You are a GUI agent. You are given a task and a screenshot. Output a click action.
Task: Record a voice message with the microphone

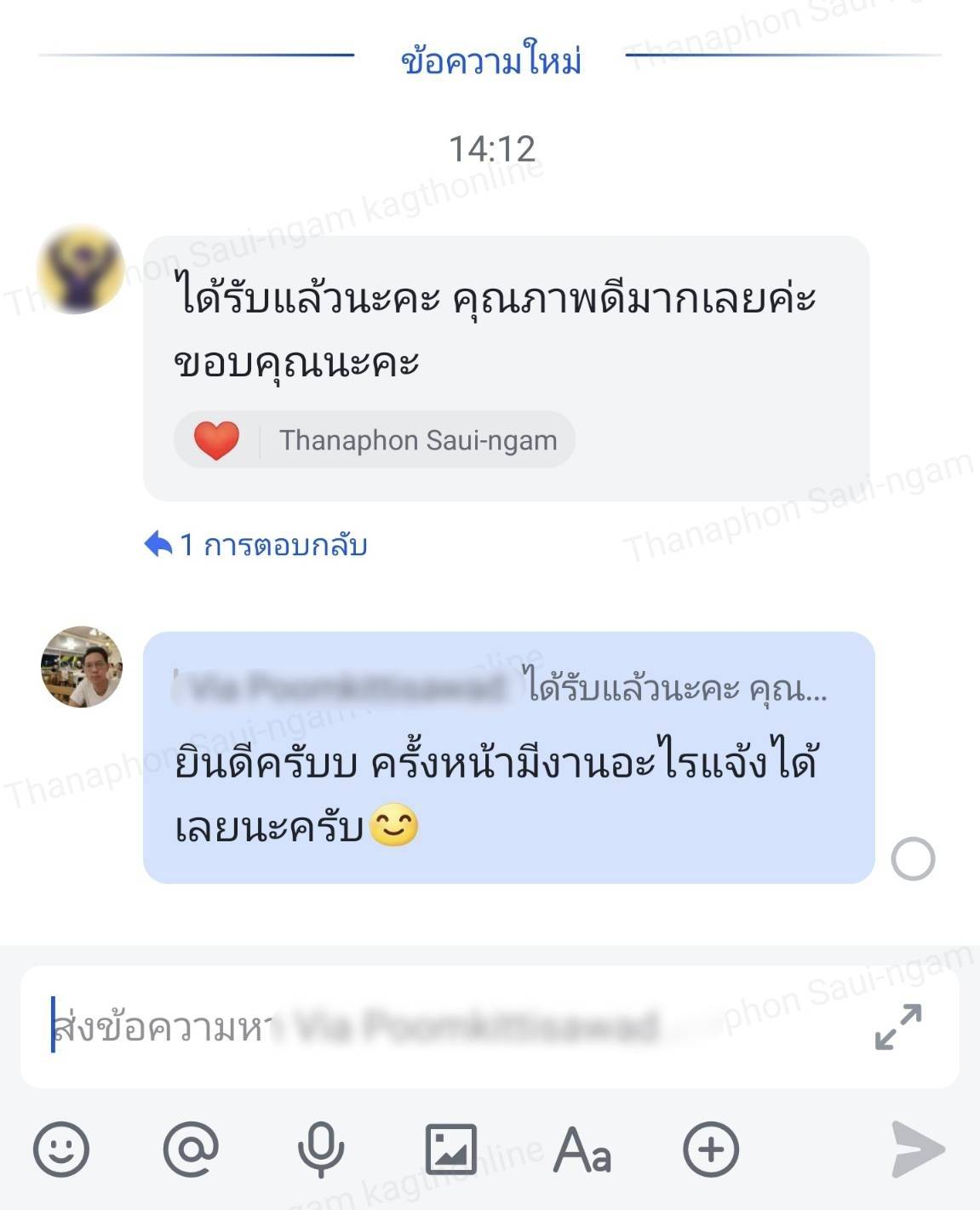click(x=321, y=1150)
